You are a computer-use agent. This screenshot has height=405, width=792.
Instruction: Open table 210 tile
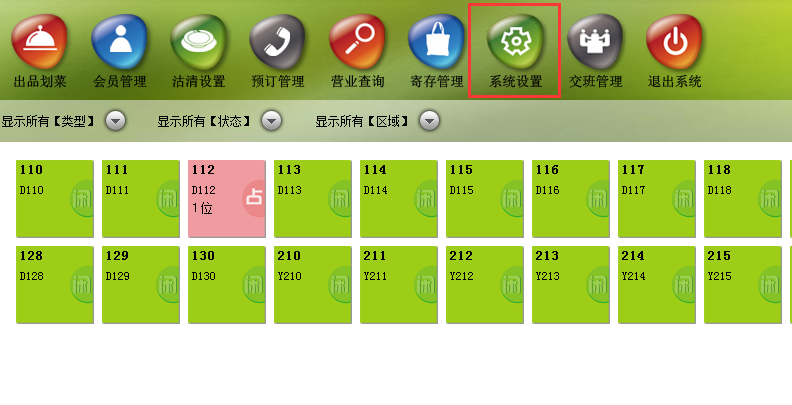[x=313, y=284]
